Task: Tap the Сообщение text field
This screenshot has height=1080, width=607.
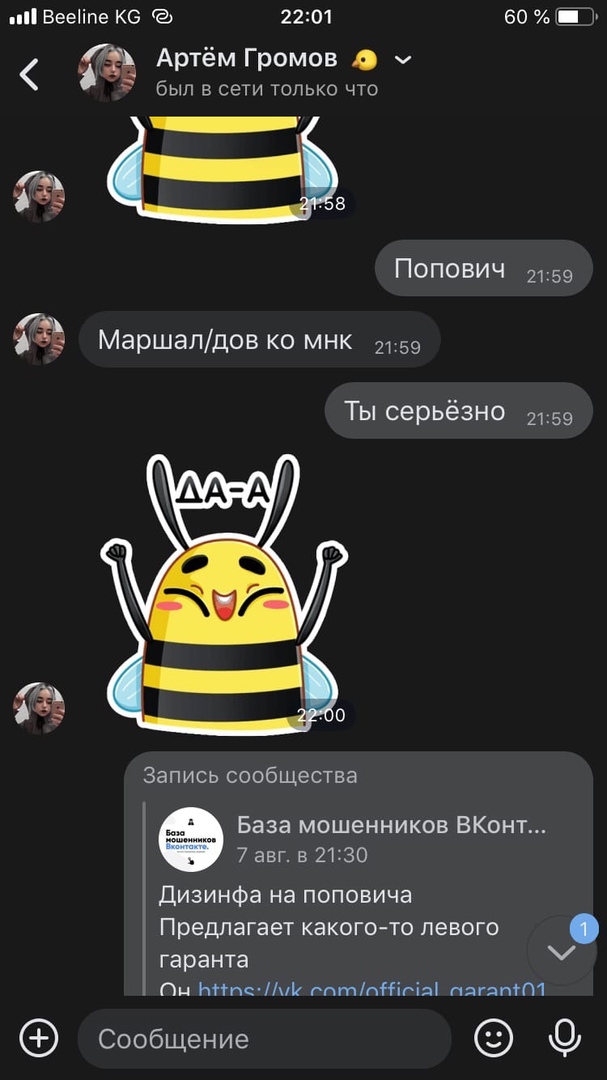Action: (x=264, y=1038)
